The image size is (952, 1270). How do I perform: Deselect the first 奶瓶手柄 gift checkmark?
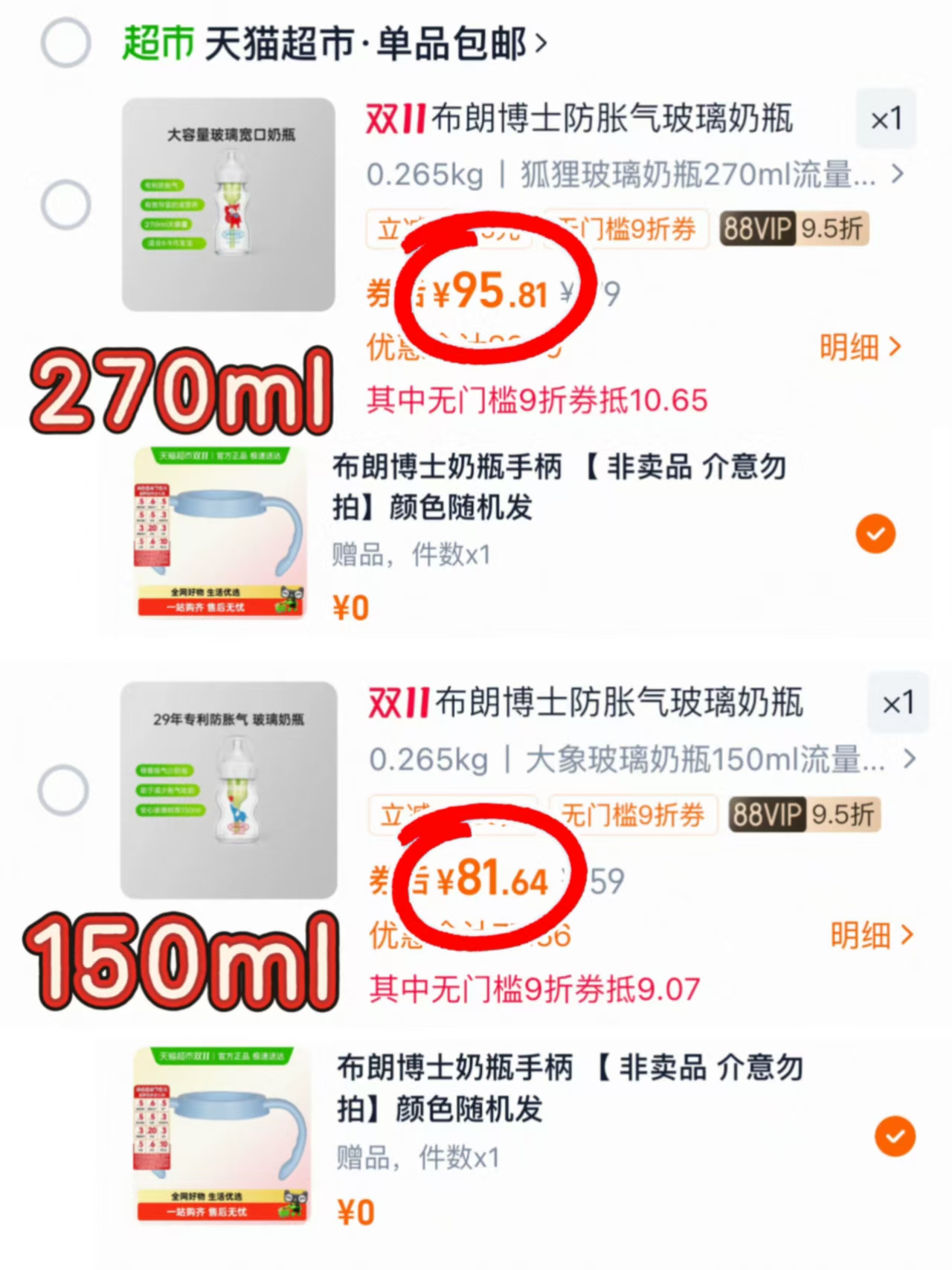[x=875, y=533]
